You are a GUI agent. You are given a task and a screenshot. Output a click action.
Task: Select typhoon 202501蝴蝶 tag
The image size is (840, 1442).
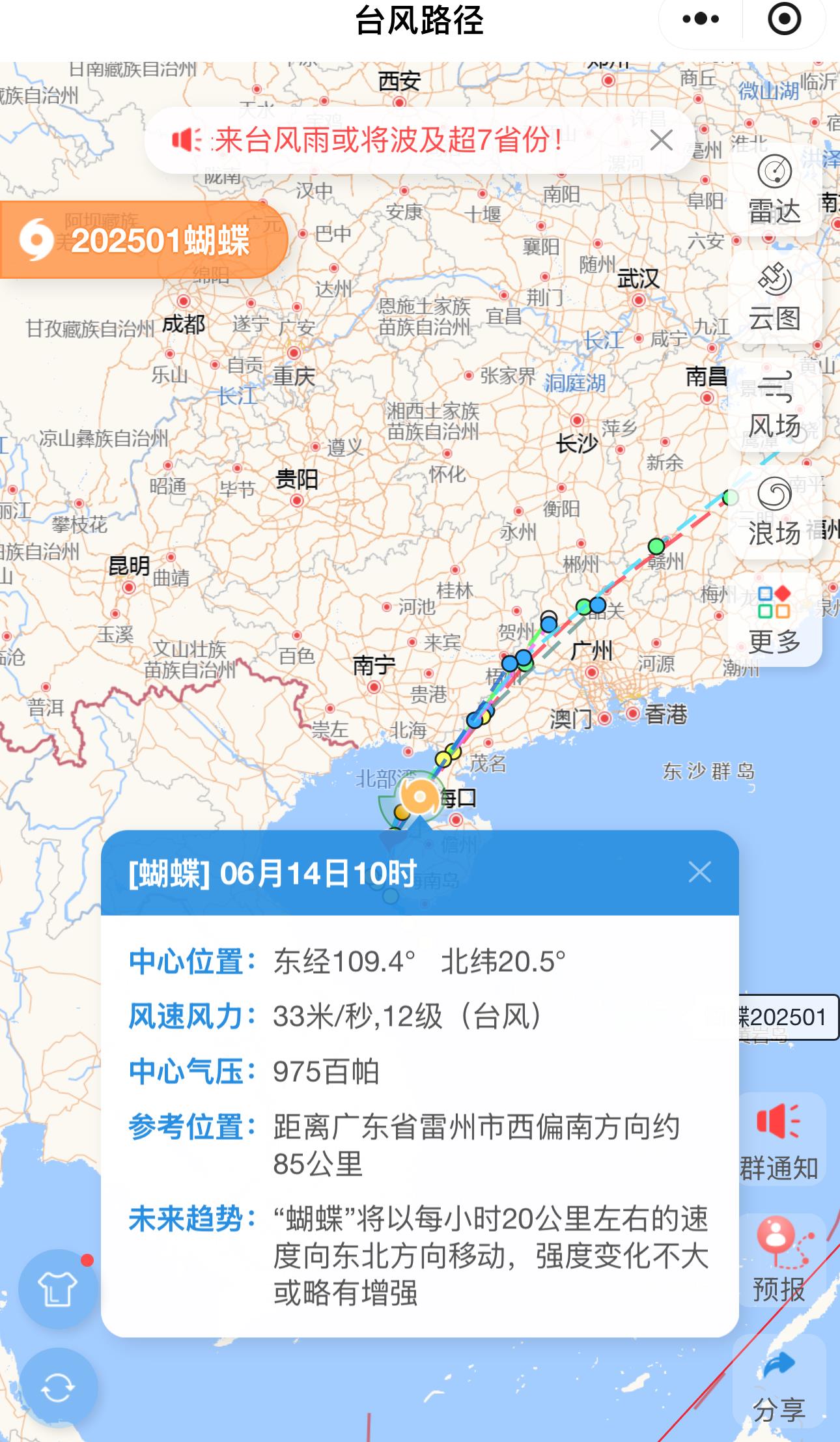(x=143, y=240)
